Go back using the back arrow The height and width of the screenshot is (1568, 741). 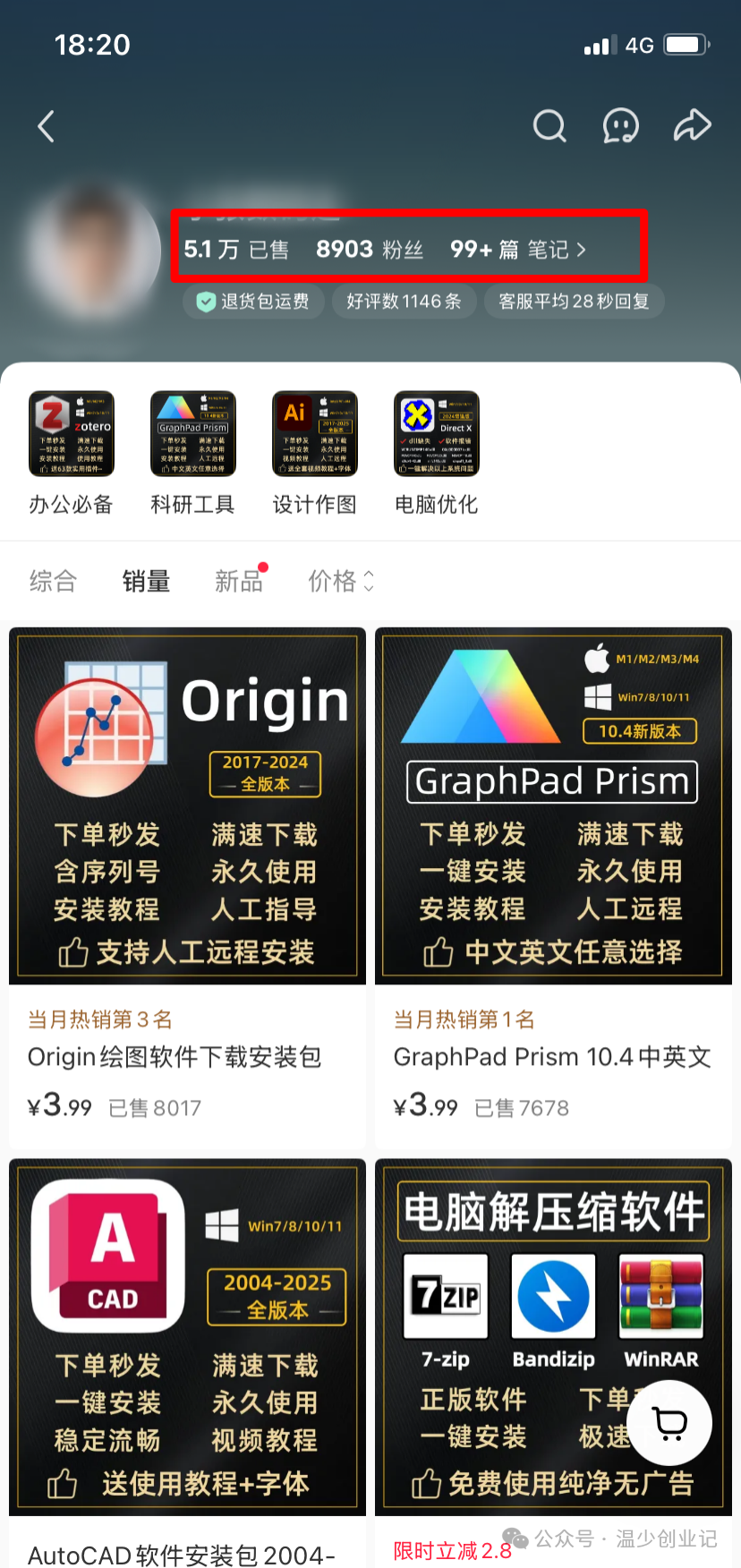tap(46, 126)
